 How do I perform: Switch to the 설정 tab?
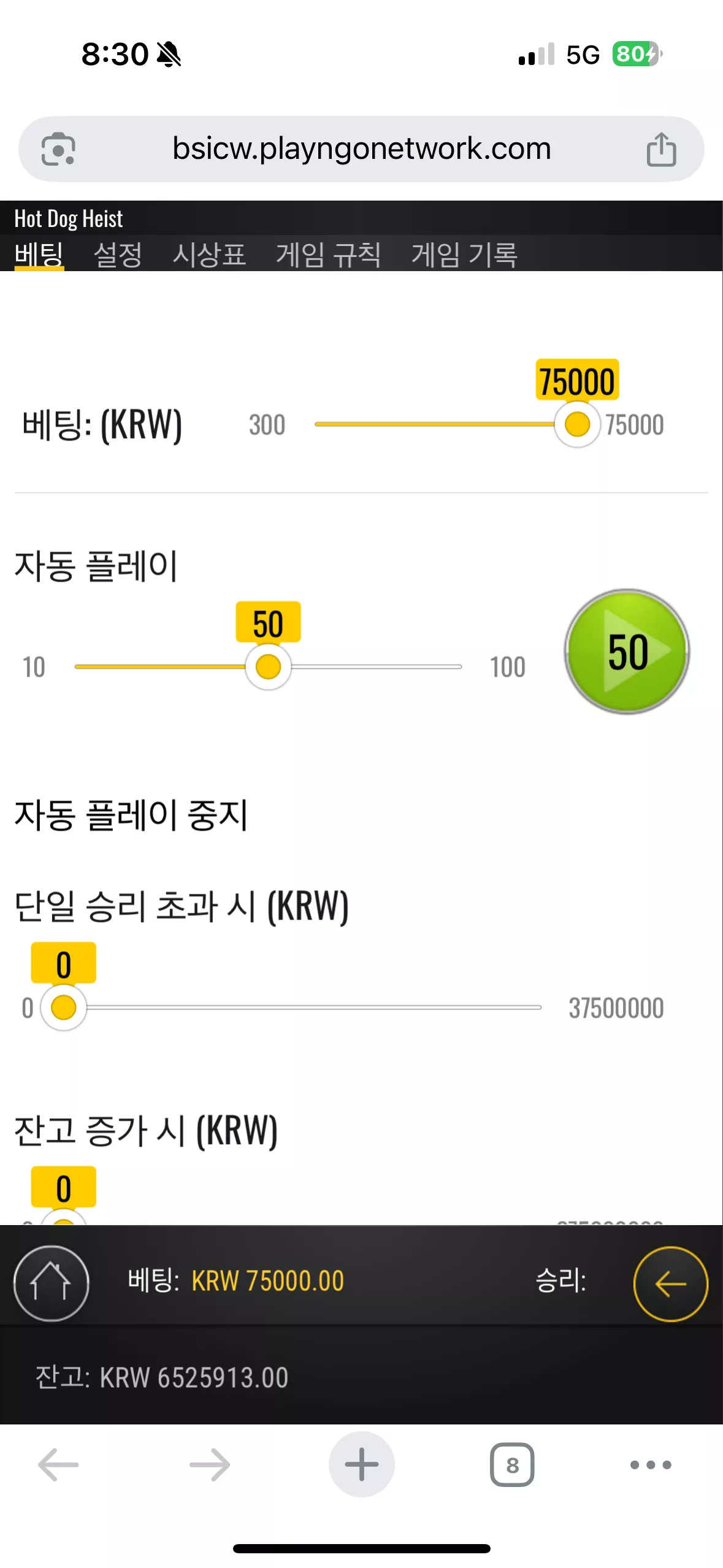pos(118,254)
